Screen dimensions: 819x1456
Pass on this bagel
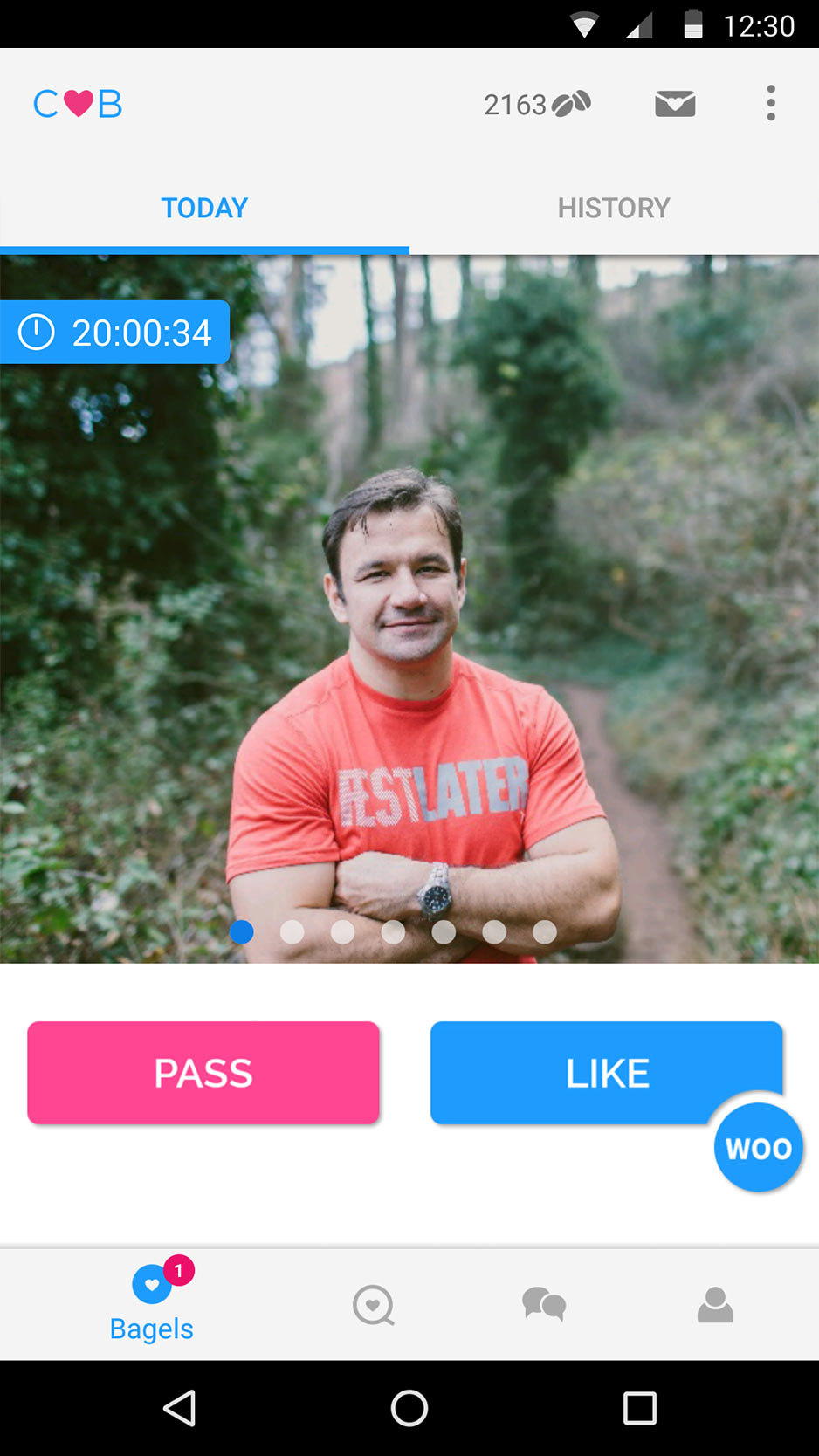point(203,1073)
